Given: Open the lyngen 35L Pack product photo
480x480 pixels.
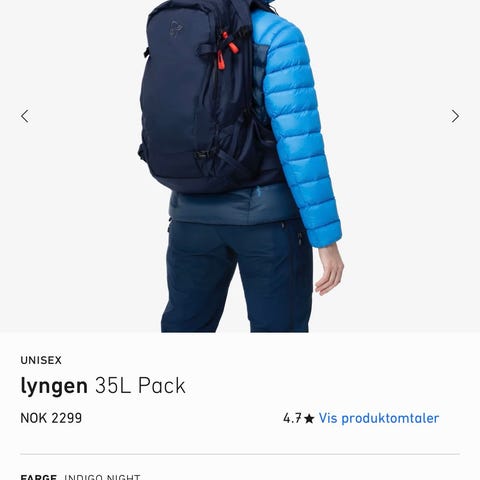Looking at the screenshot, I should 240,166.
